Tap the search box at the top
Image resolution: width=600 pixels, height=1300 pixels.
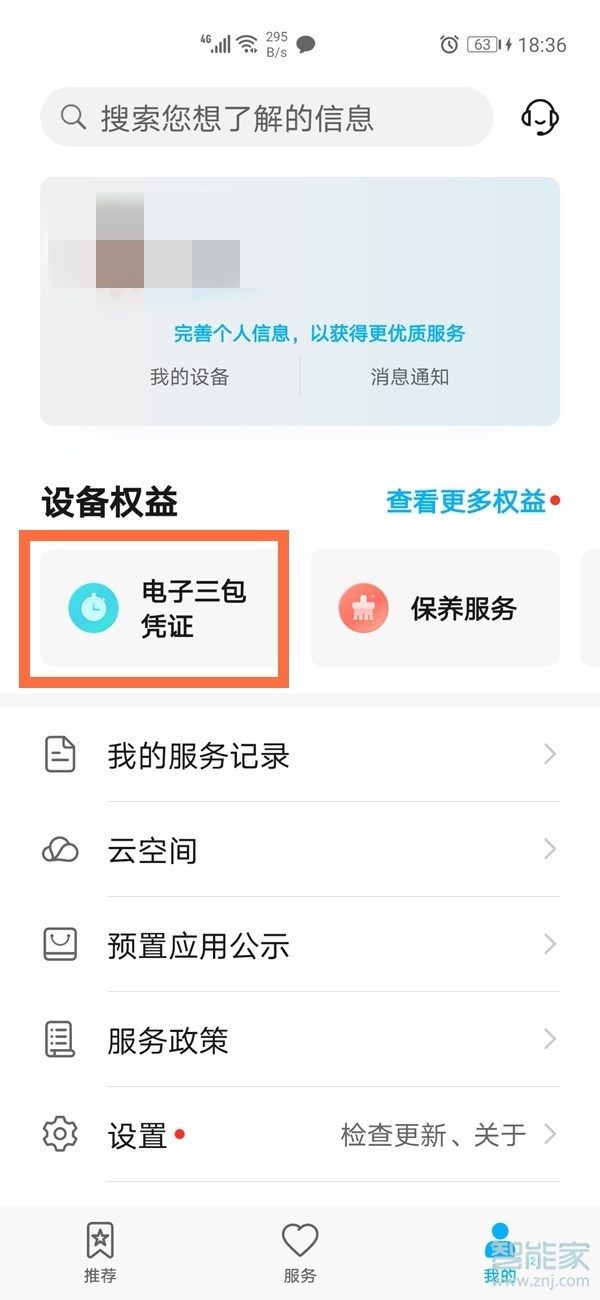click(x=266, y=117)
